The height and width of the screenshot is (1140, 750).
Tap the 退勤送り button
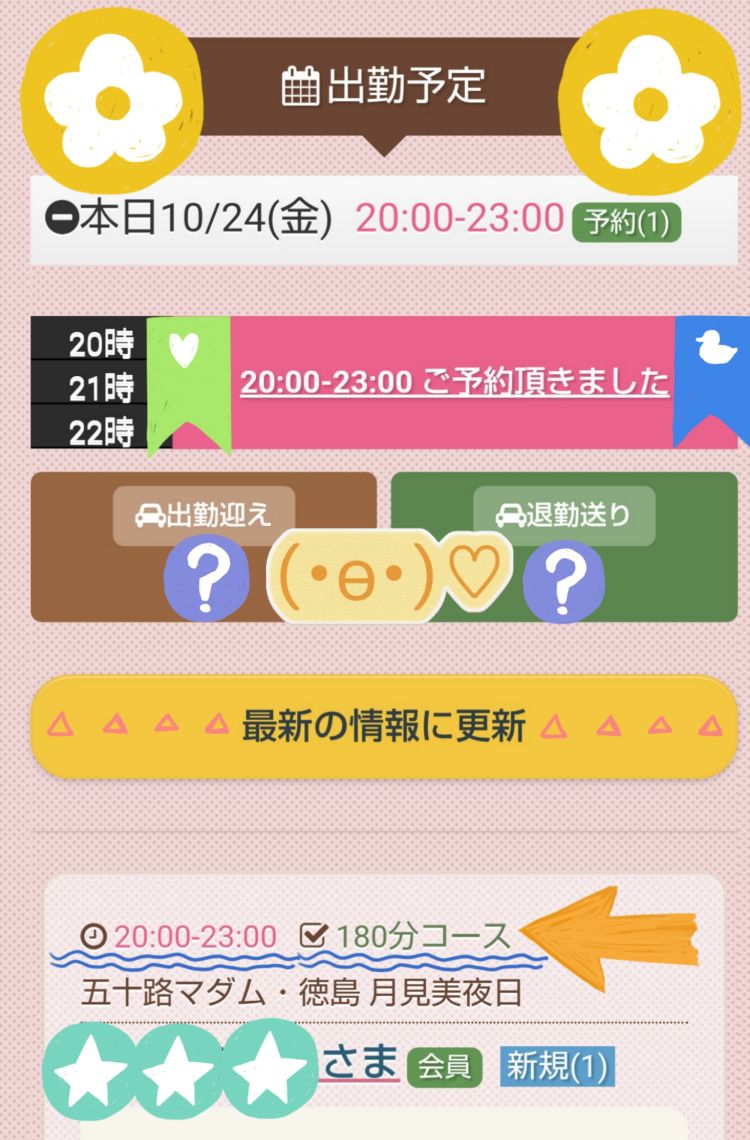coord(564,515)
